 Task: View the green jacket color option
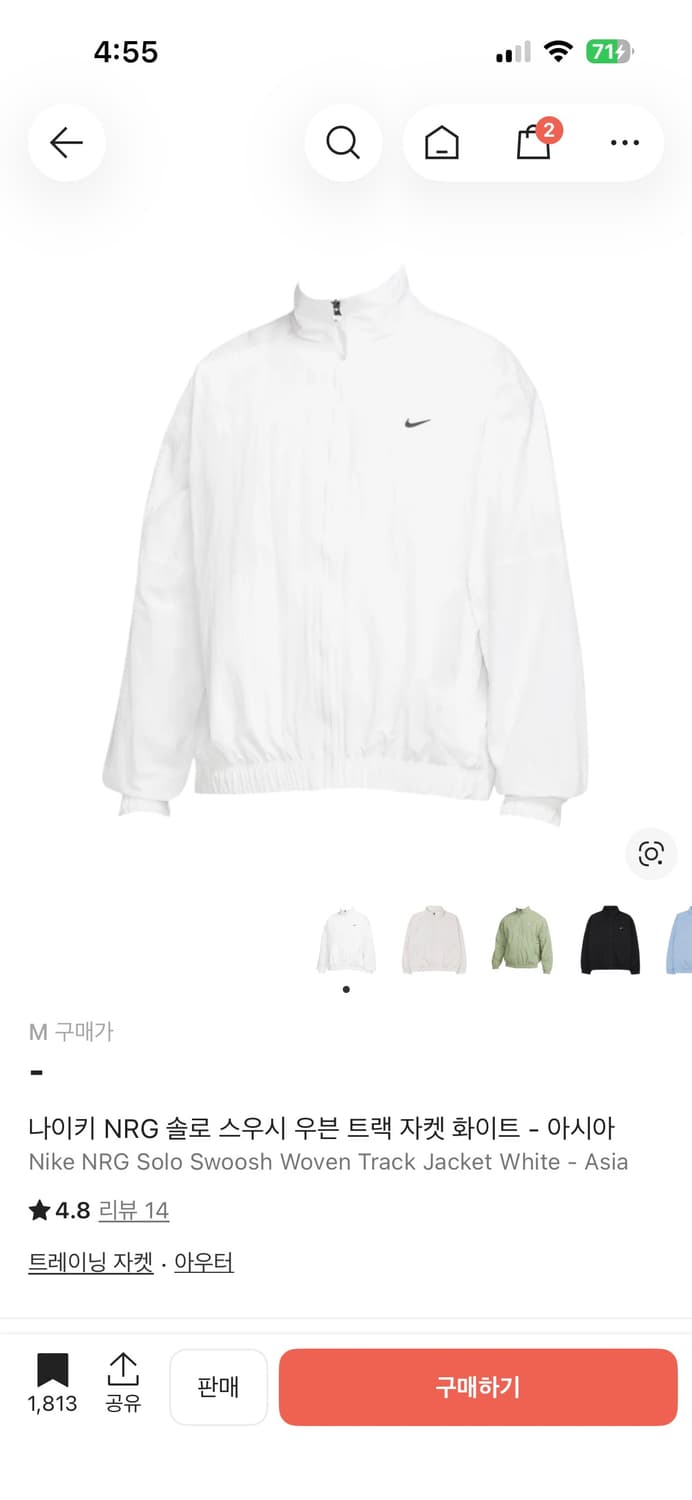click(x=522, y=940)
